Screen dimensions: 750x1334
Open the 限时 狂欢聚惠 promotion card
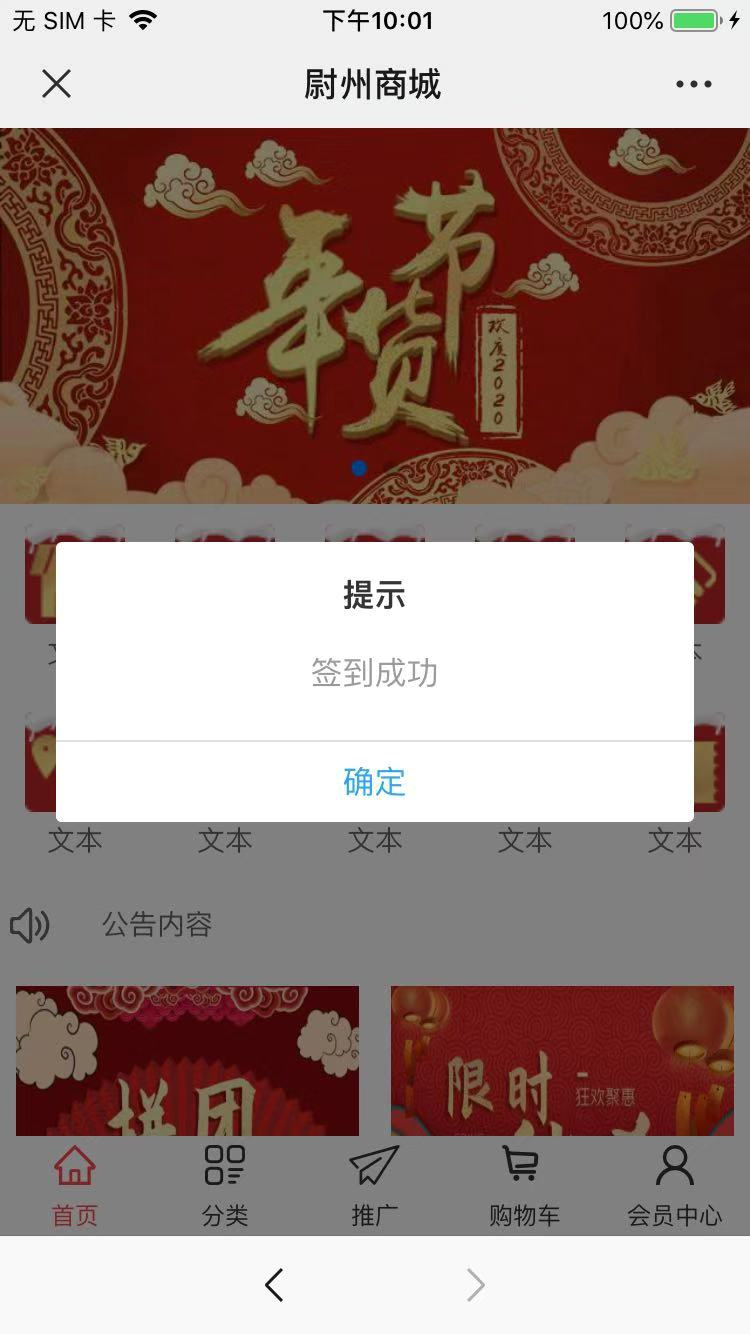[x=562, y=1060]
